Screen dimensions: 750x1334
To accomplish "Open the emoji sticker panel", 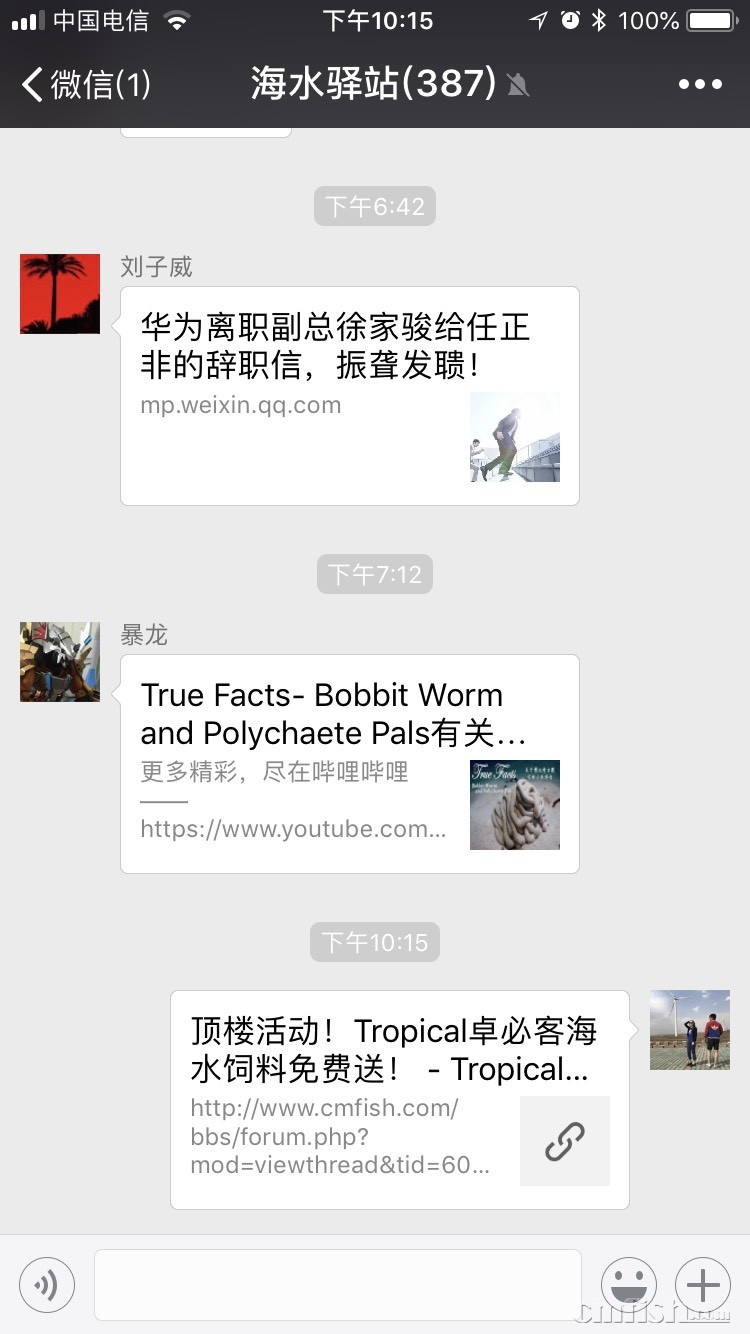I will [628, 1284].
